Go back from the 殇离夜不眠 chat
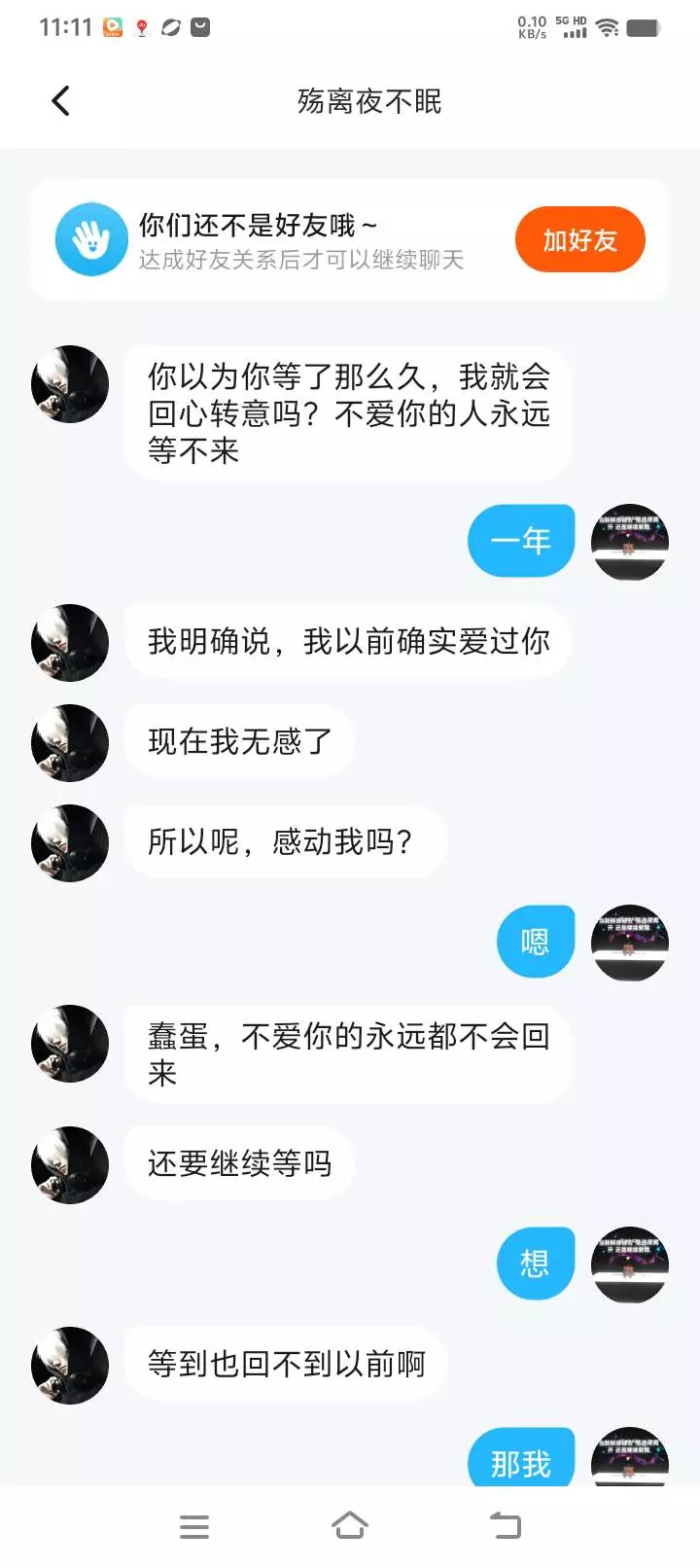Viewport: 700px width, 1568px height. (60, 101)
